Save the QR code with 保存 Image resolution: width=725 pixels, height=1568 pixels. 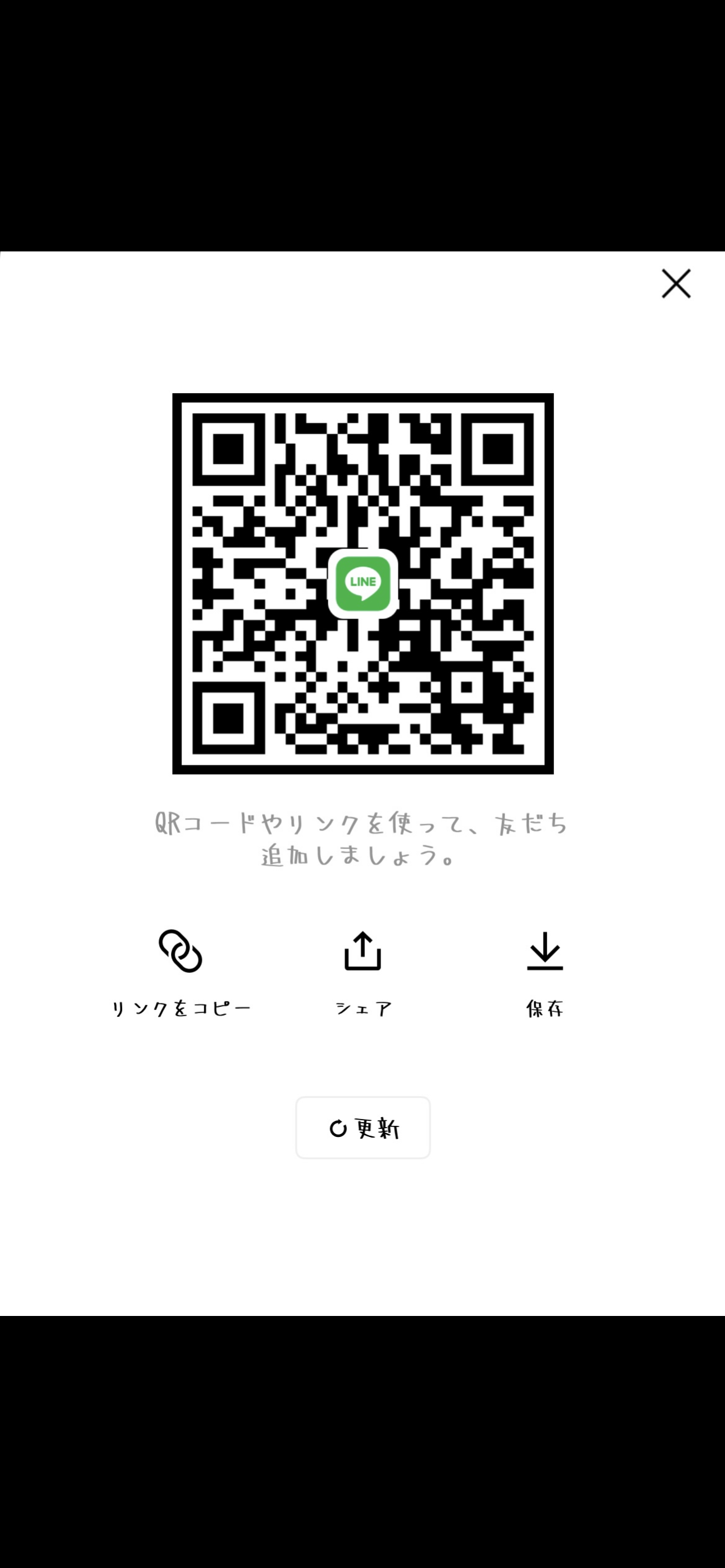tap(545, 972)
